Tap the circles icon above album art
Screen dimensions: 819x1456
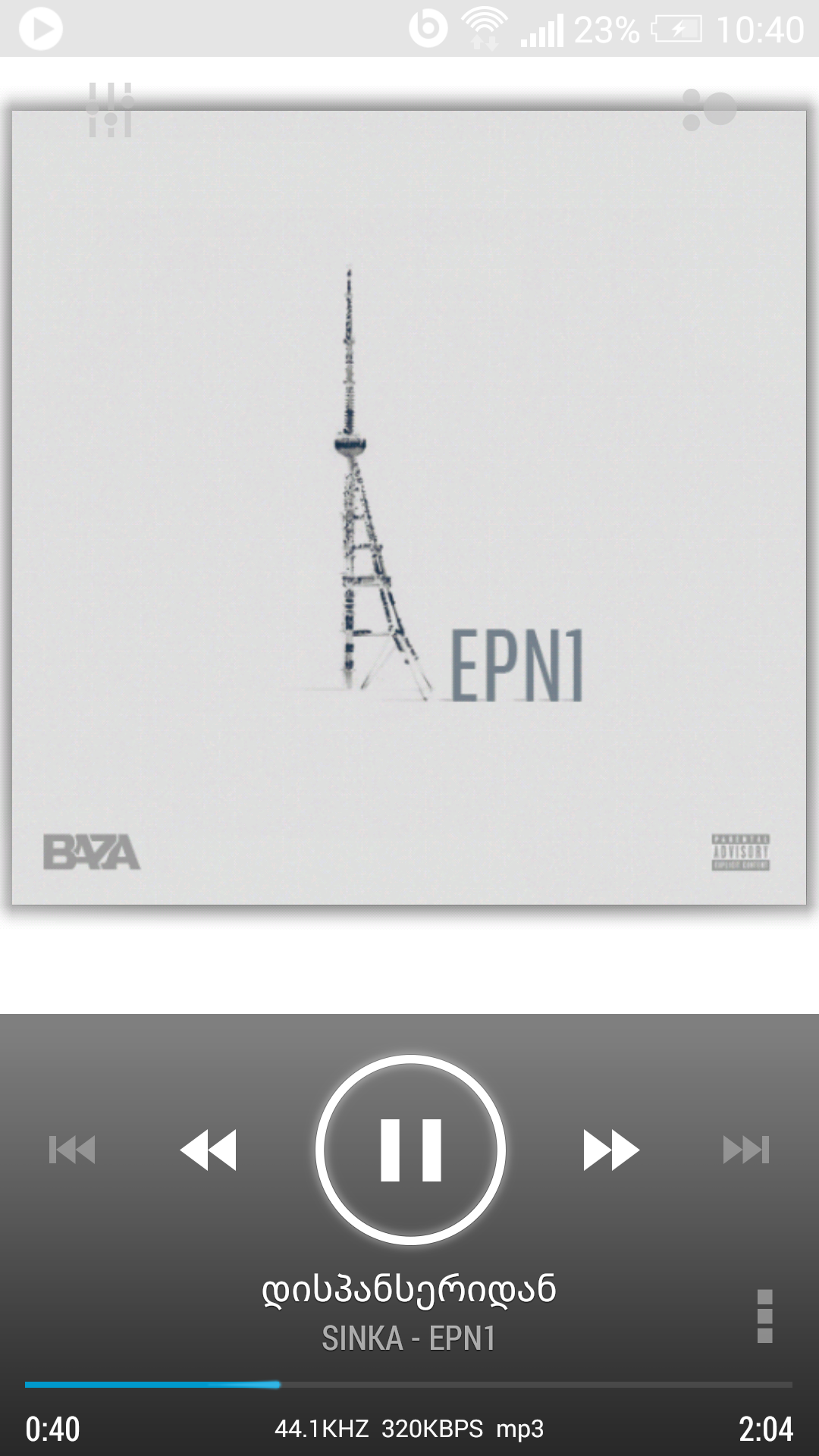(709, 110)
